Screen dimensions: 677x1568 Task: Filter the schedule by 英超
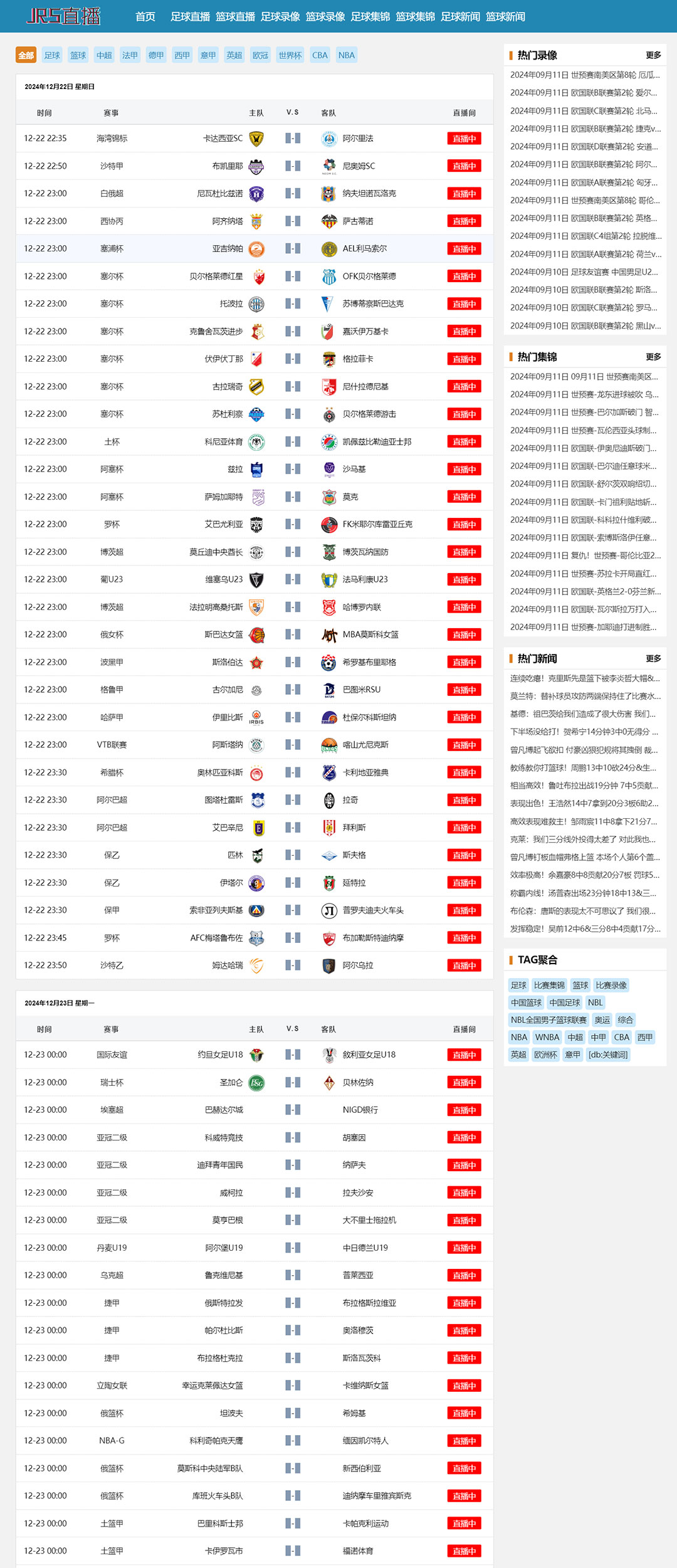(234, 55)
